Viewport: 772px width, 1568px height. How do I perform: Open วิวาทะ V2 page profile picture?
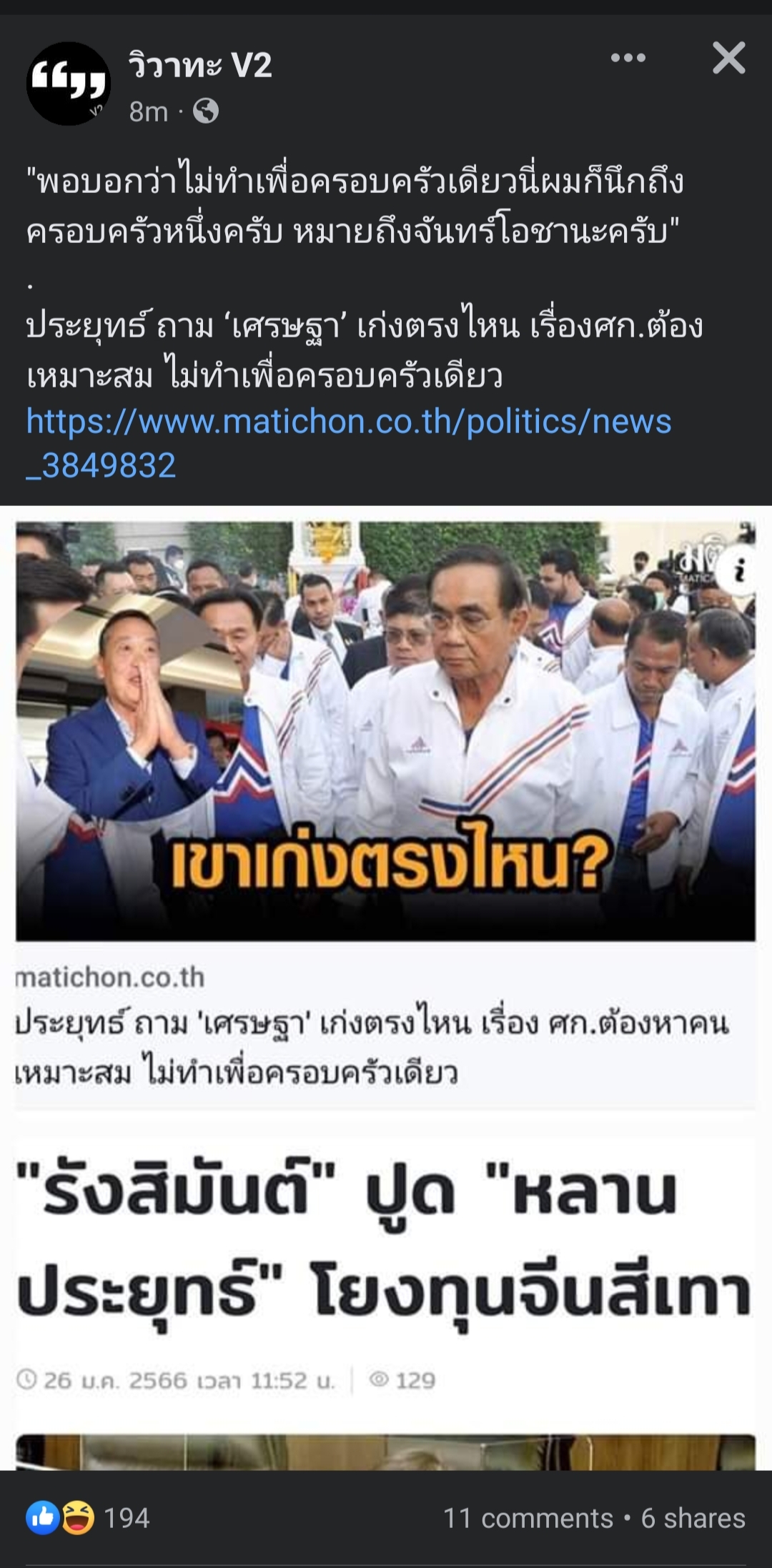69,84
